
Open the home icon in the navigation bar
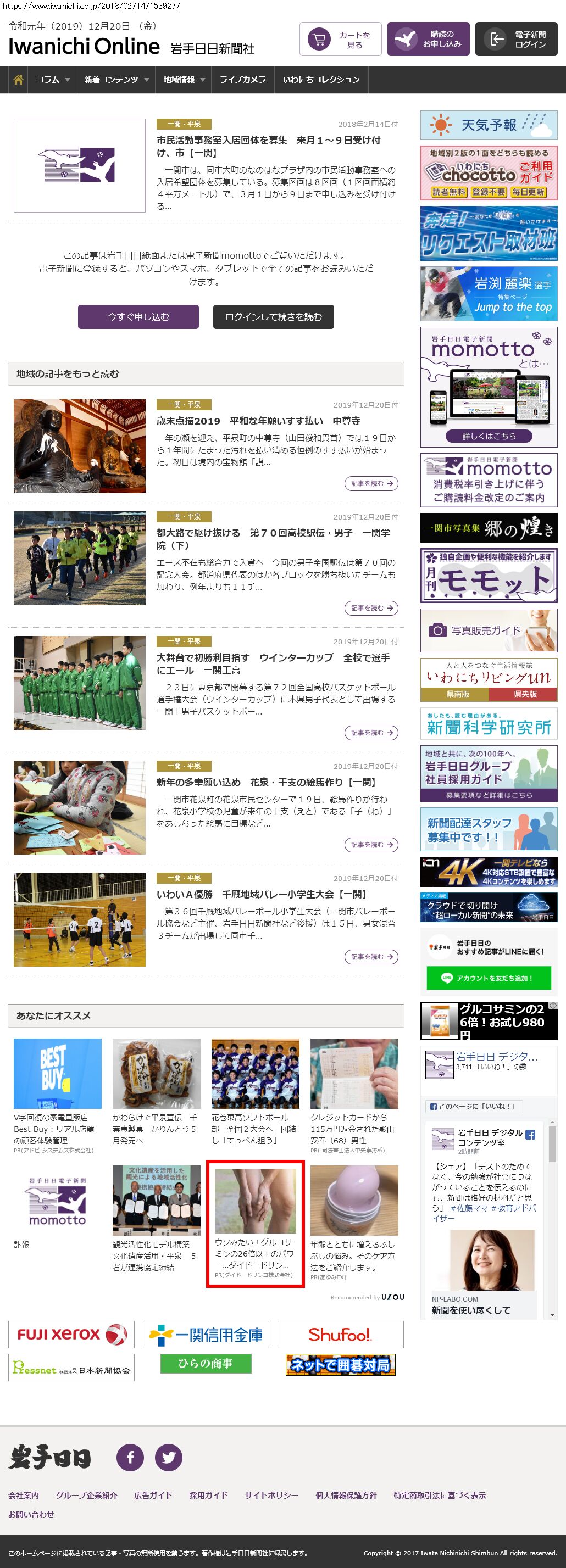click(x=18, y=80)
